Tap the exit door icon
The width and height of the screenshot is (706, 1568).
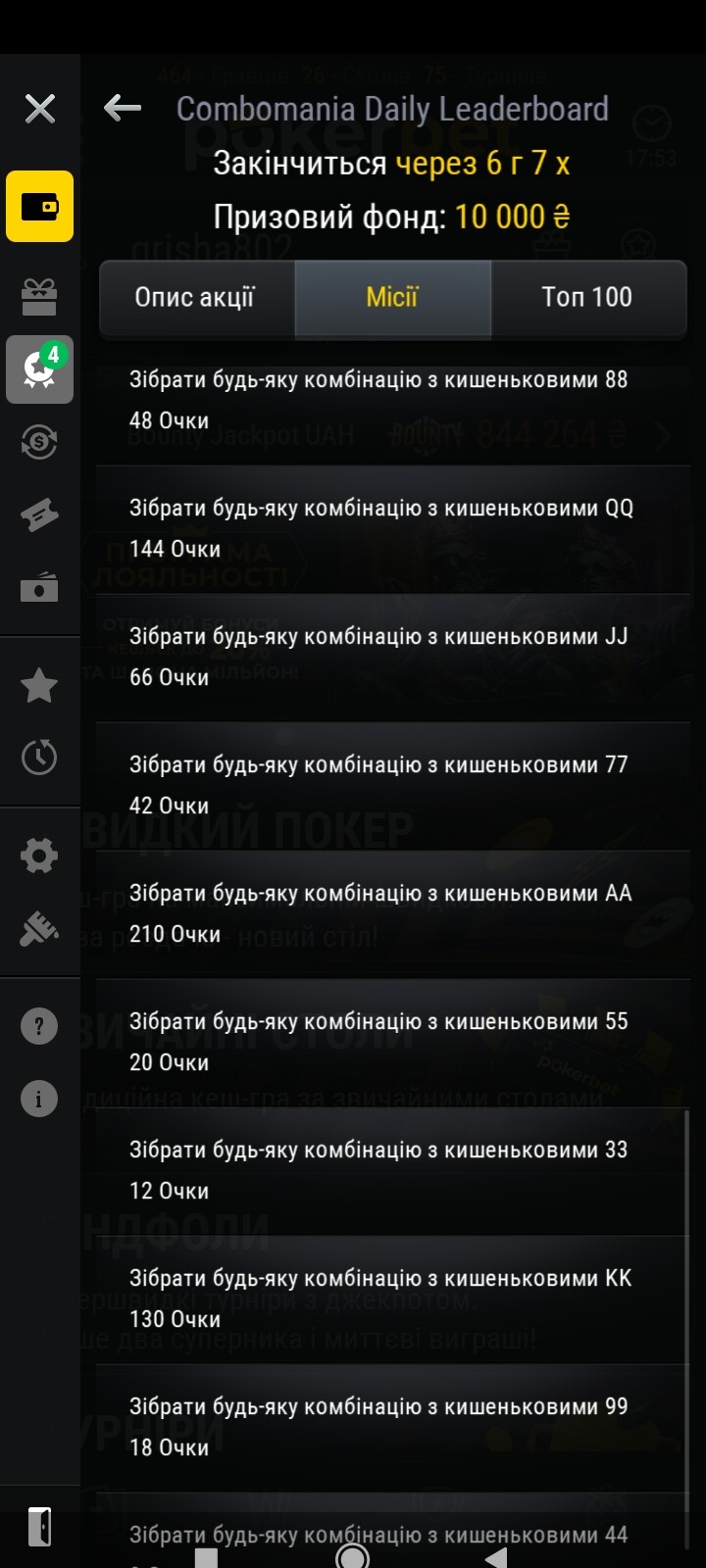click(x=39, y=1526)
